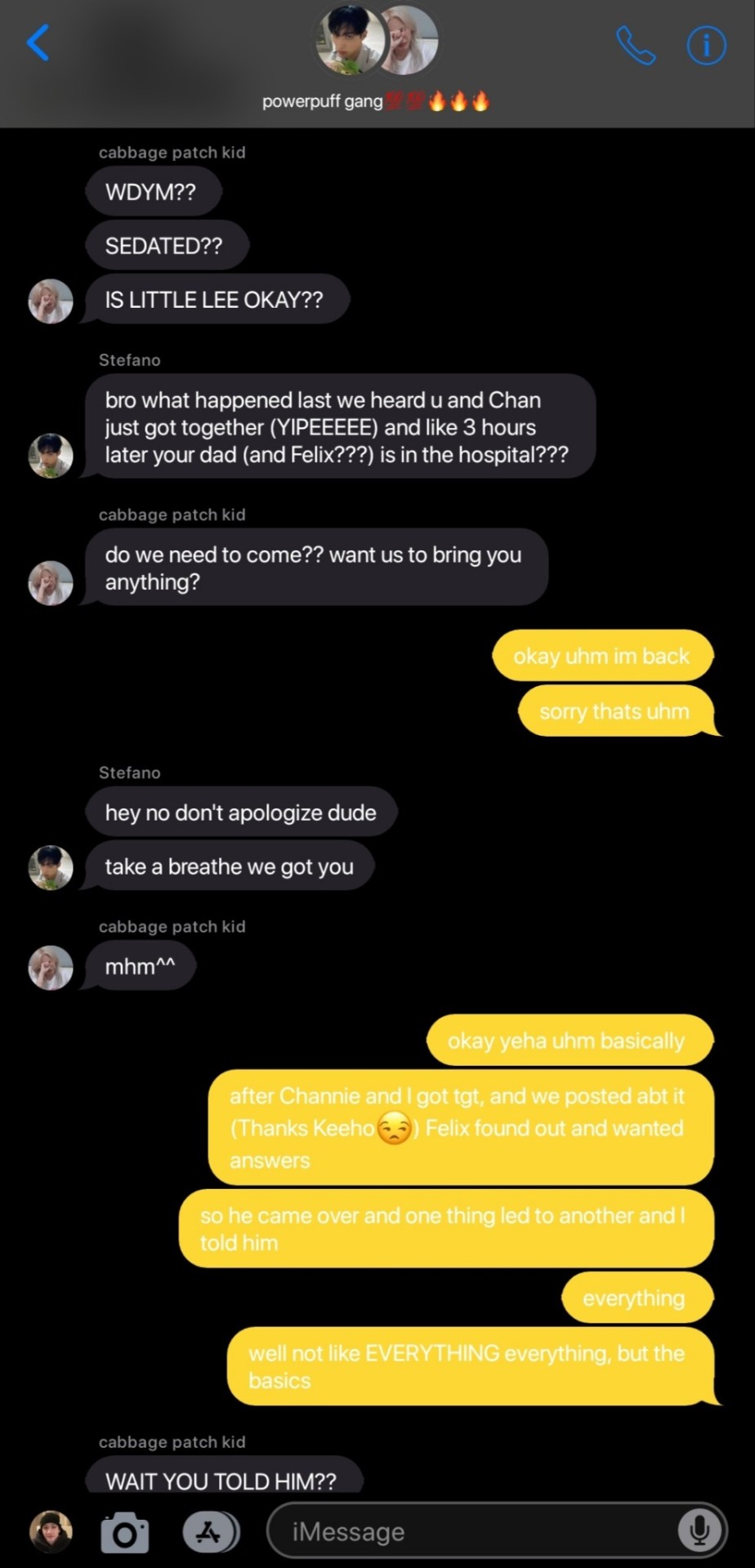Record an audio message with the microphone
755x1568 pixels.
point(699,1531)
